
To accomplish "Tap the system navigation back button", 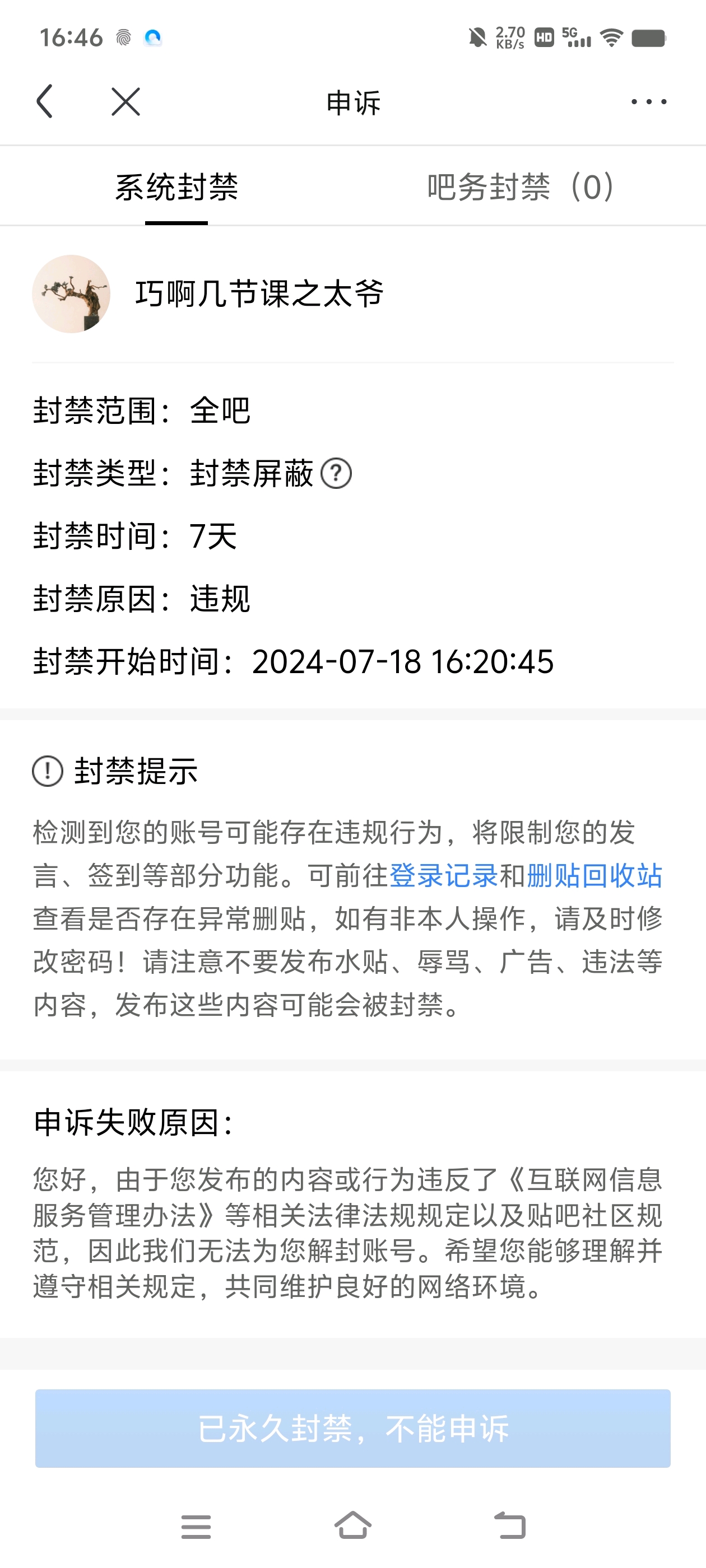I will click(510, 1525).
